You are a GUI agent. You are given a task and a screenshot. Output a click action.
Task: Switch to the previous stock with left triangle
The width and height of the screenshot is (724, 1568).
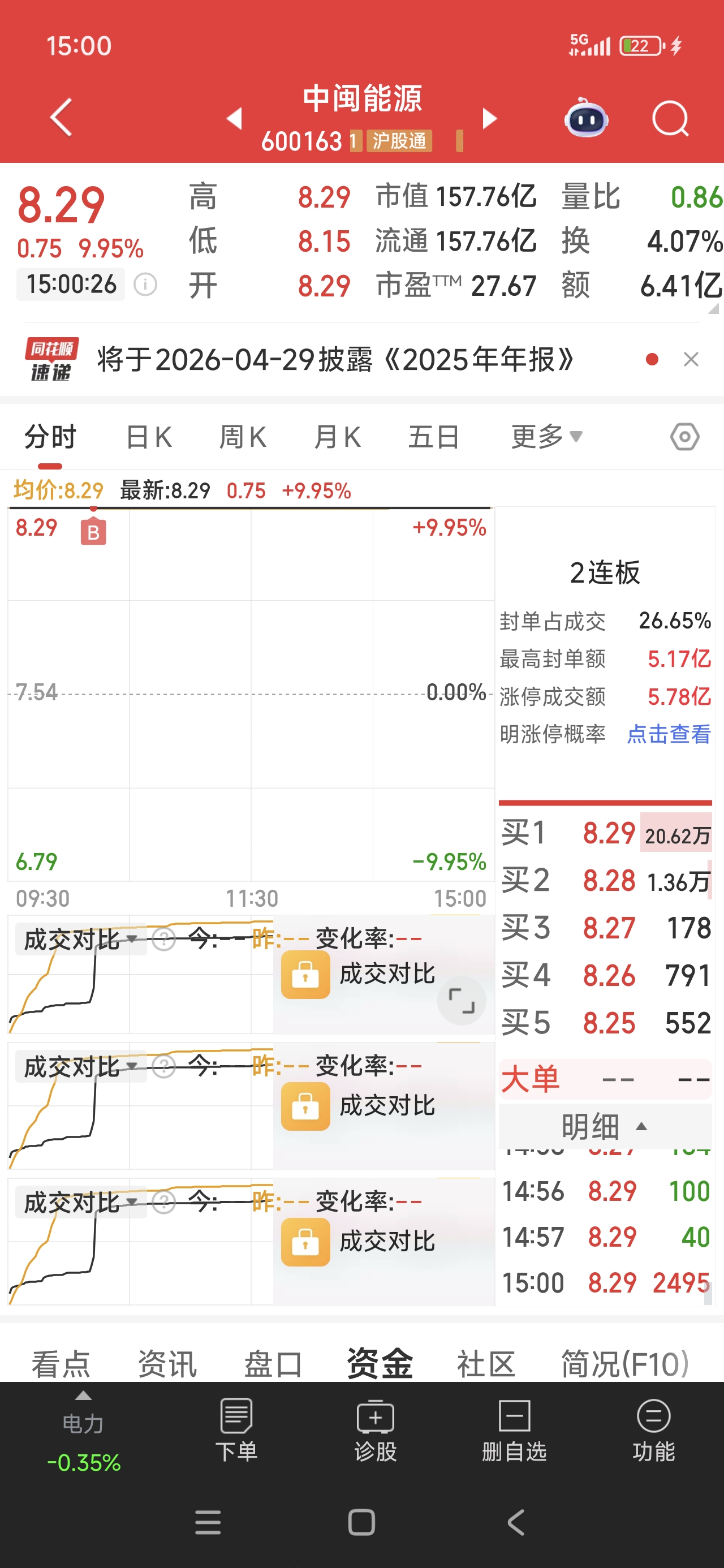pos(234,118)
